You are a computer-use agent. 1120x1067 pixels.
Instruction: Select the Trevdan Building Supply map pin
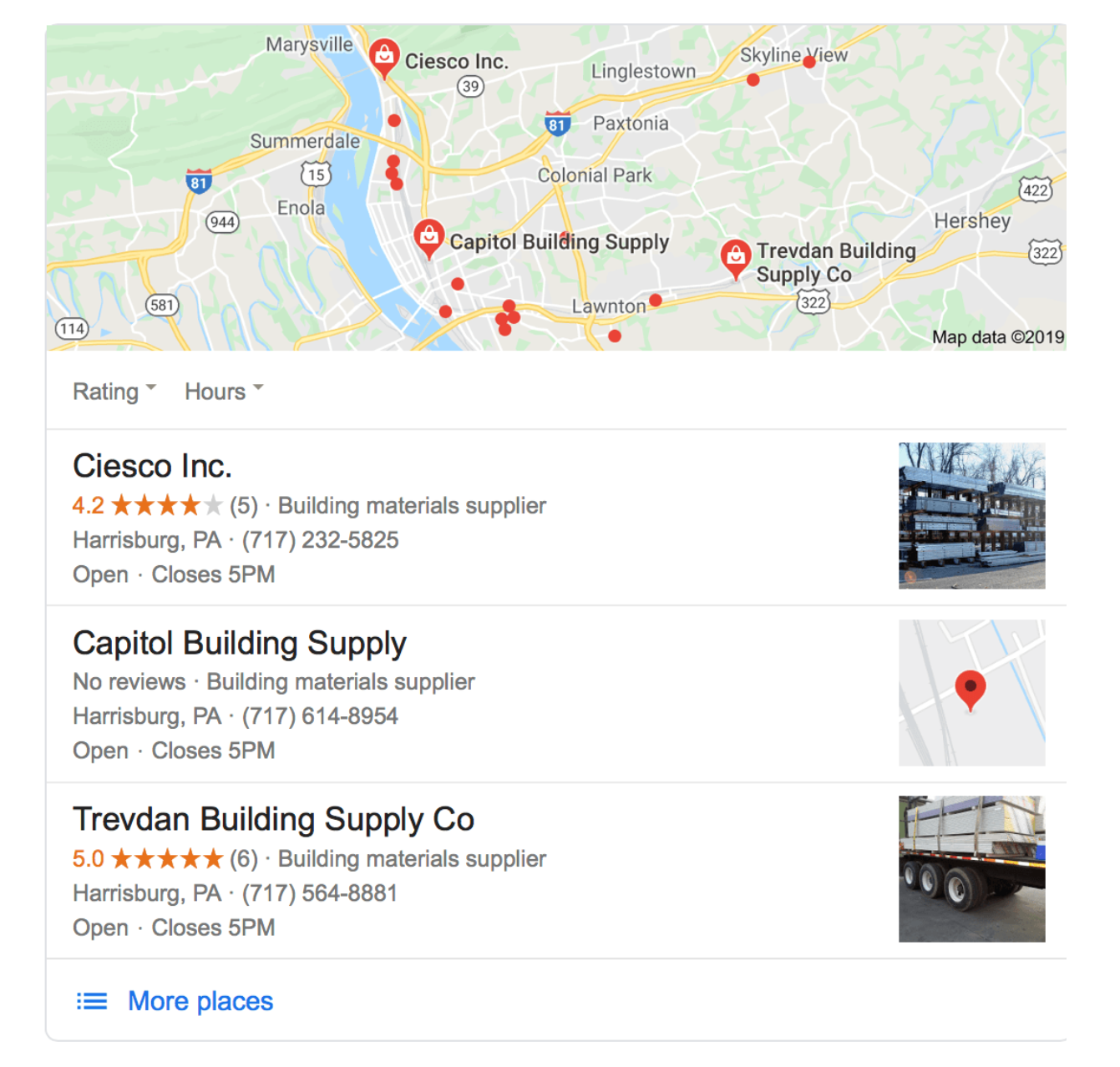pos(735,257)
